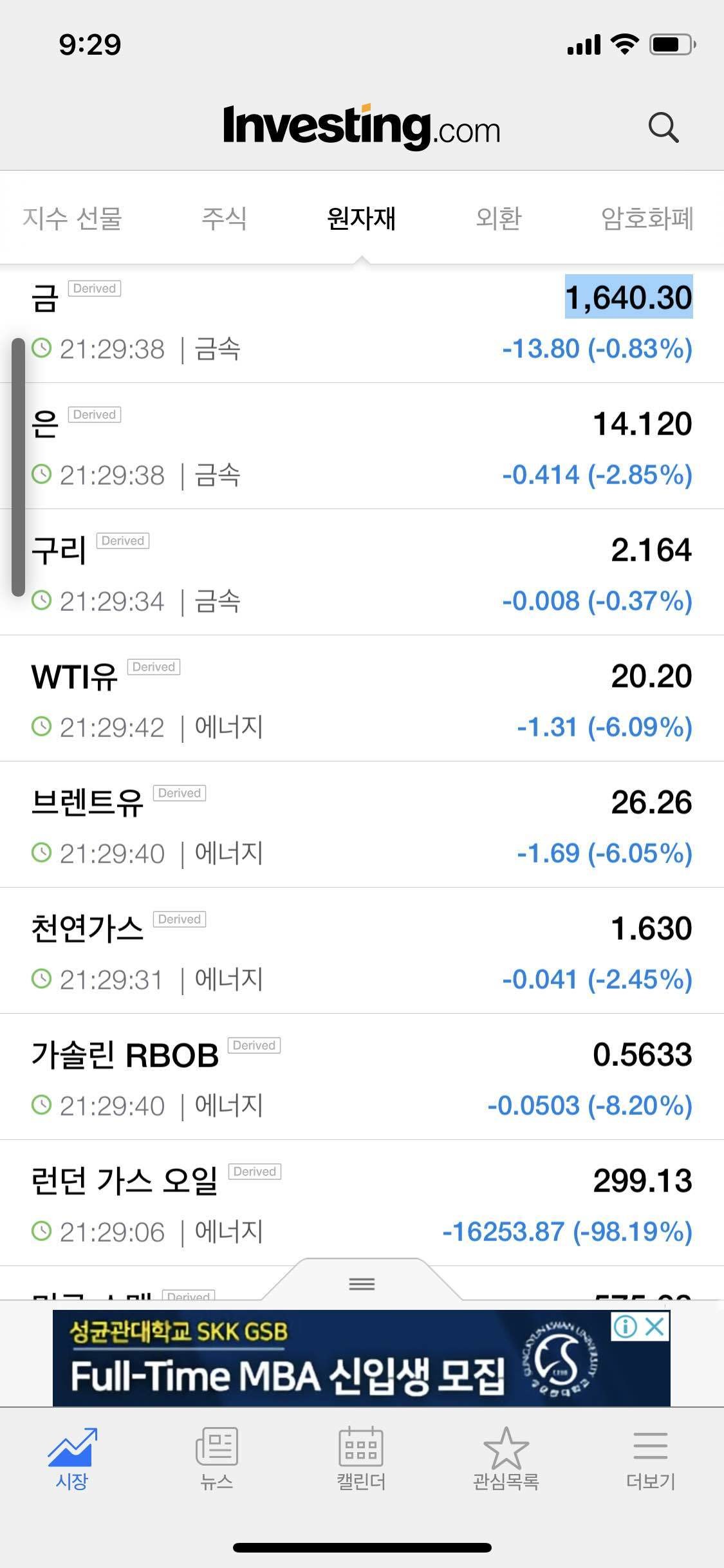
Task: Open the search function
Action: point(664,127)
